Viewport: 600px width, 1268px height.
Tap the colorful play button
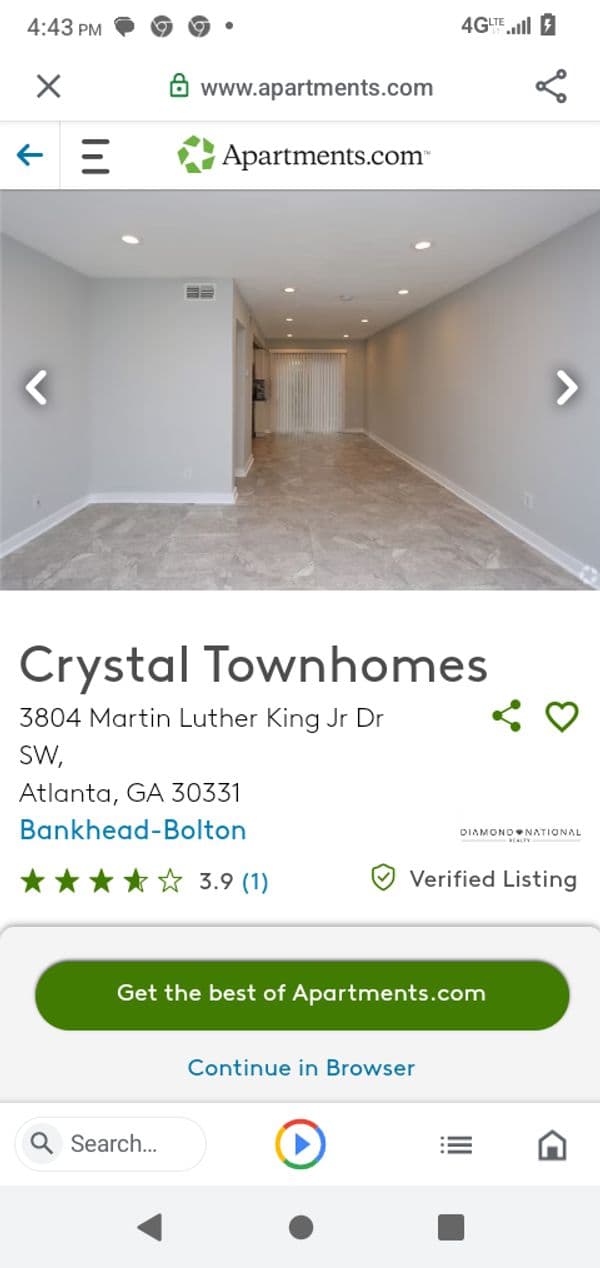(300, 1145)
